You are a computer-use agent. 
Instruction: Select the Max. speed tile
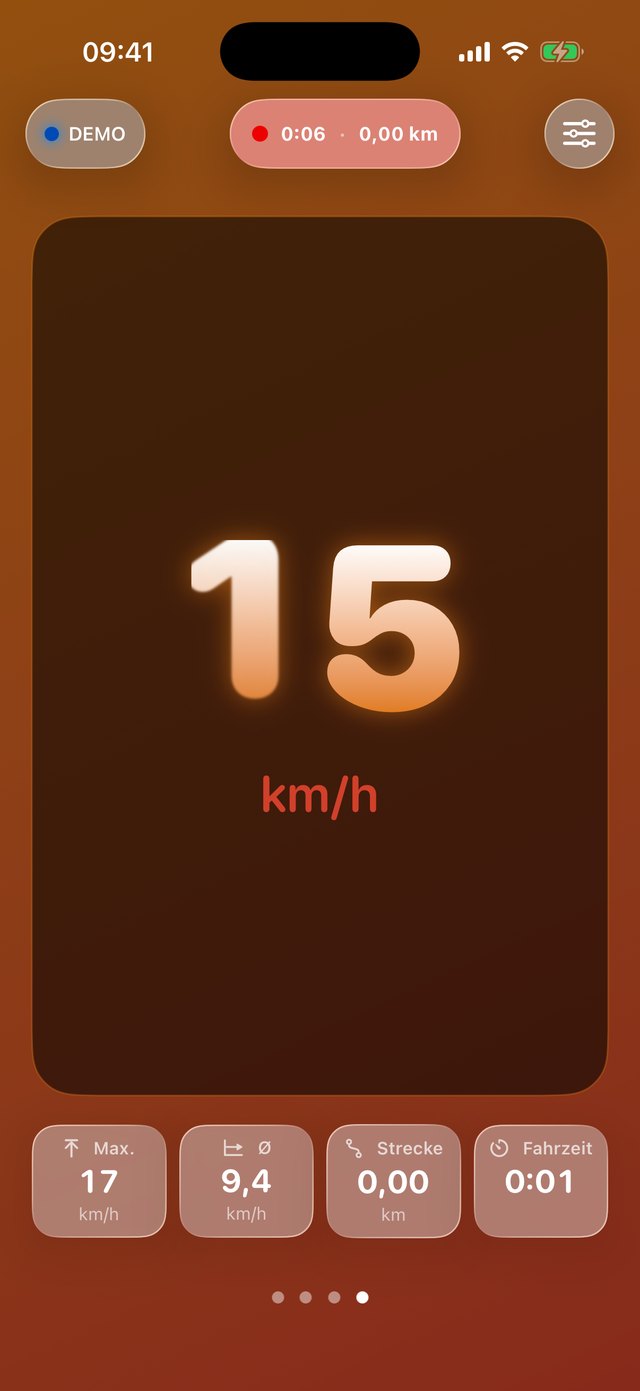[99, 1181]
